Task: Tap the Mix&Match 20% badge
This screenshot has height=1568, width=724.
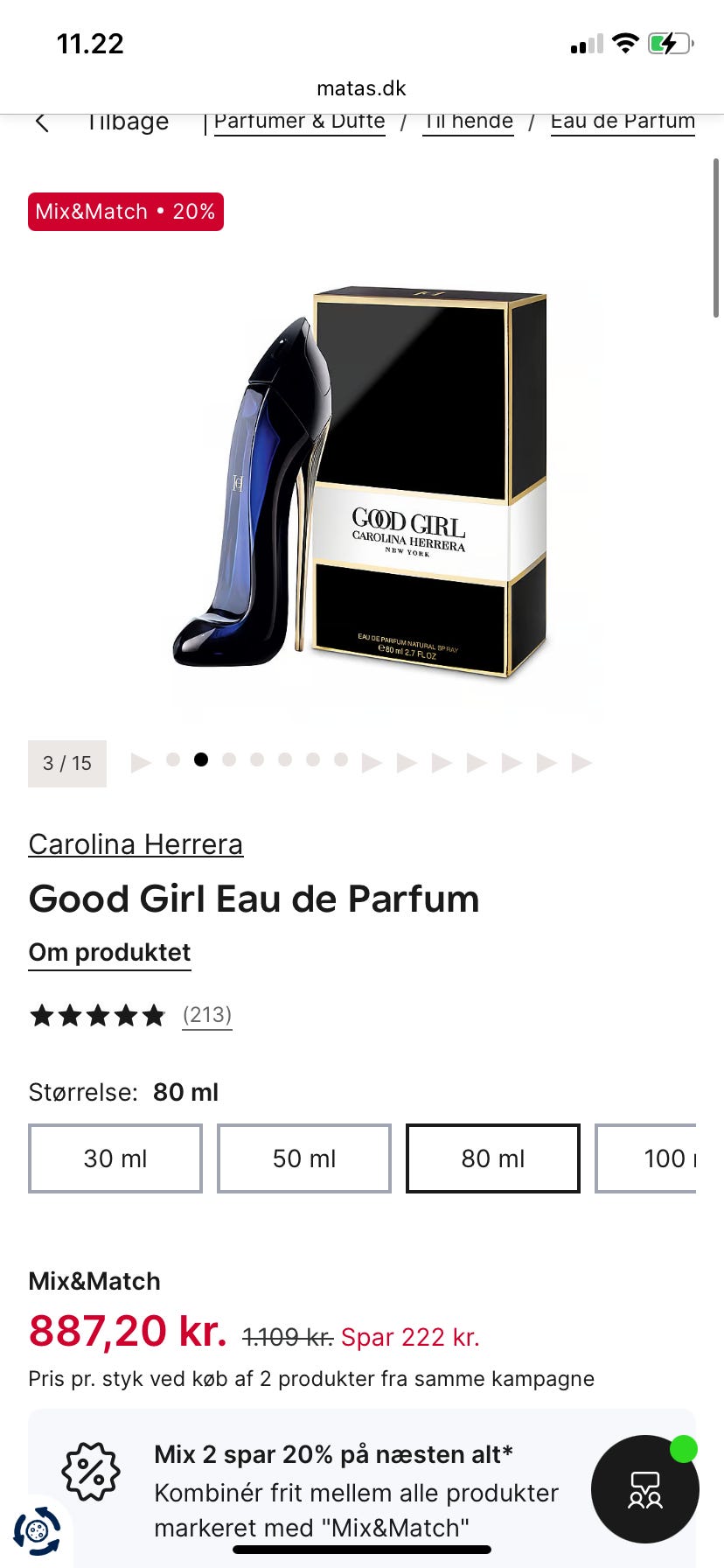Action: pyautogui.click(x=126, y=212)
